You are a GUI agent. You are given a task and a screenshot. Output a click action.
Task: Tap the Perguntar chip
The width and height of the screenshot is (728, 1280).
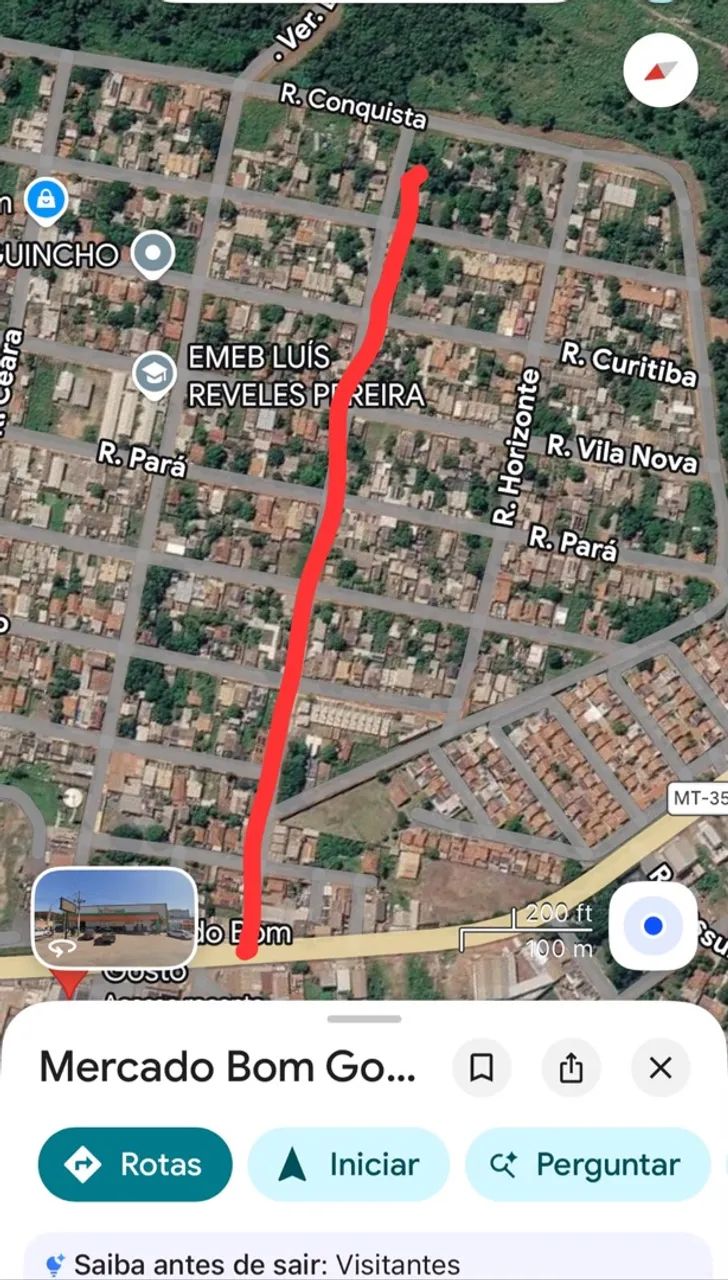[588, 1164]
